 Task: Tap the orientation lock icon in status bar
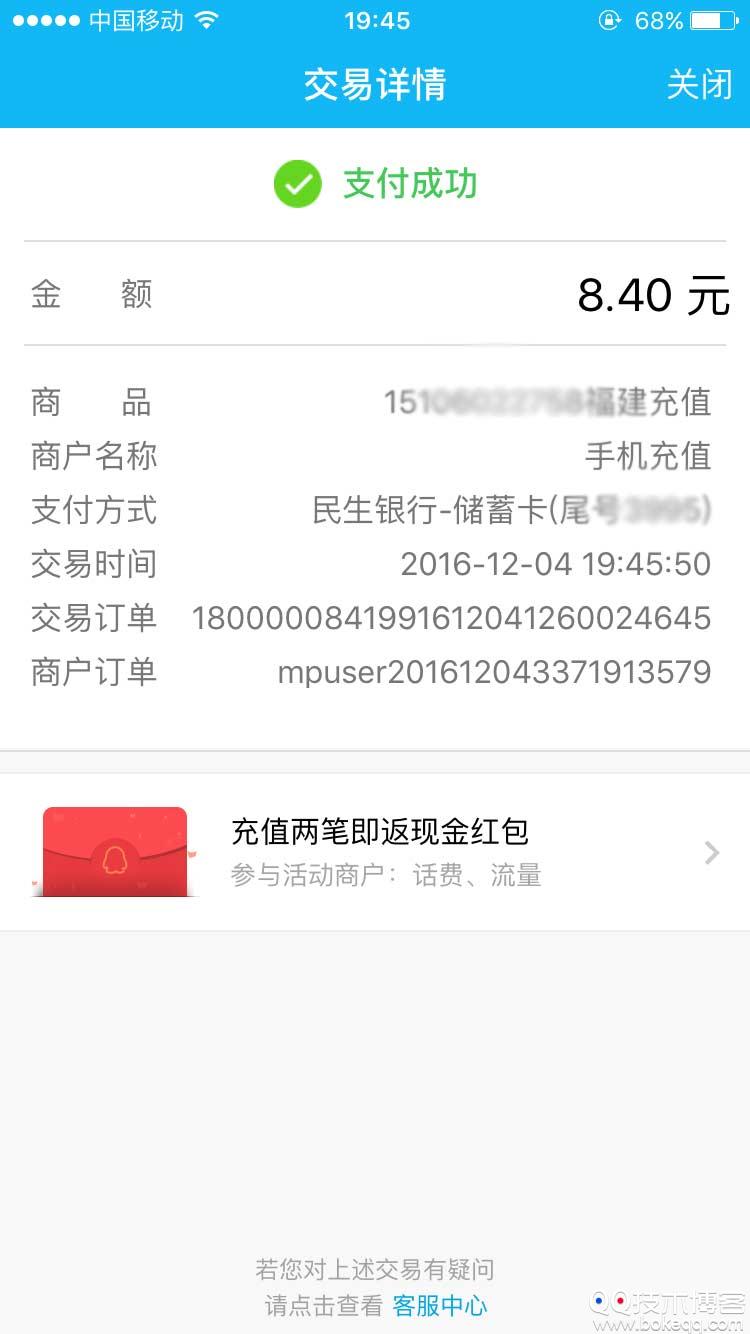[x=609, y=18]
